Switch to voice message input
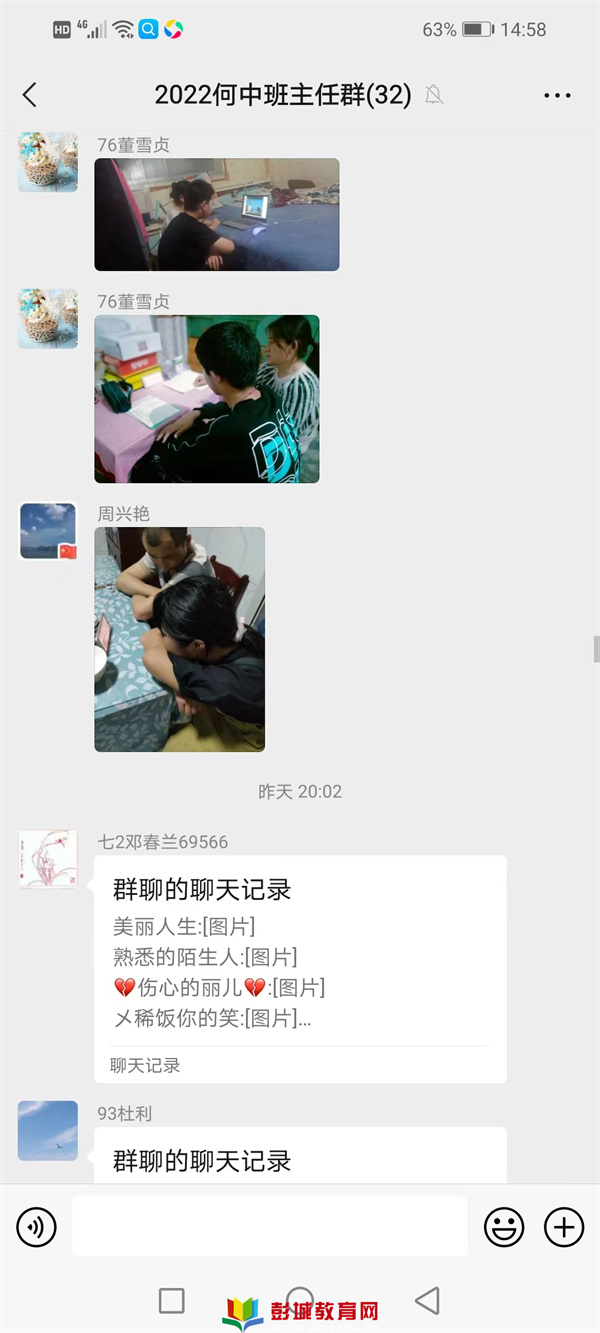Image resolution: width=600 pixels, height=1333 pixels. pyautogui.click(x=37, y=1226)
